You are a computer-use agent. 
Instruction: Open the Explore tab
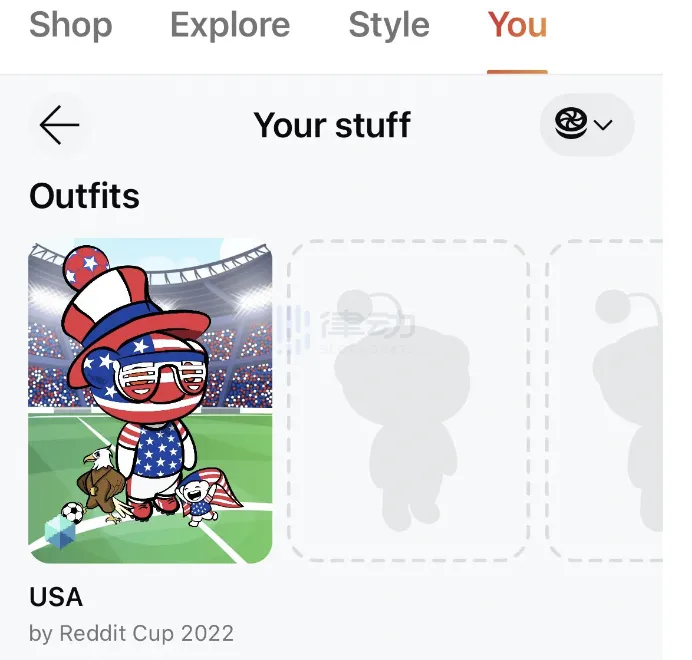coord(230,25)
